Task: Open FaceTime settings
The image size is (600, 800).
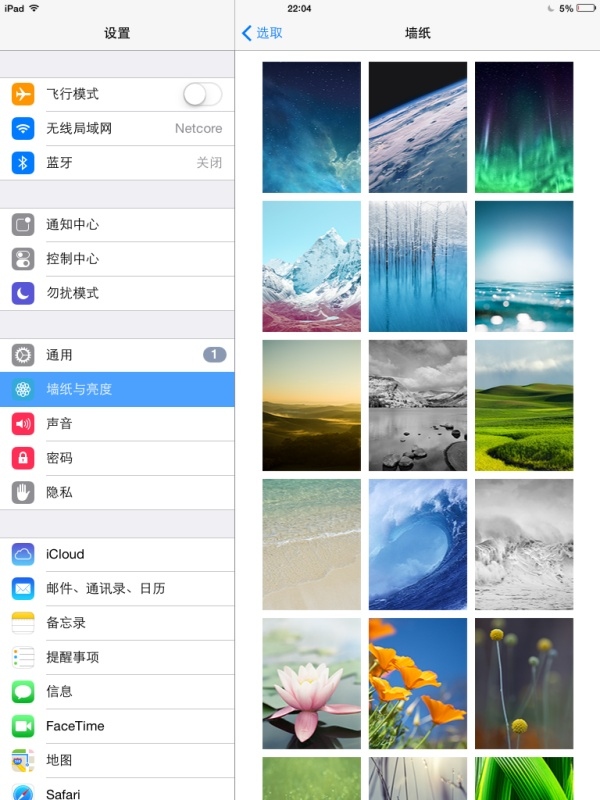Action: (x=117, y=726)
